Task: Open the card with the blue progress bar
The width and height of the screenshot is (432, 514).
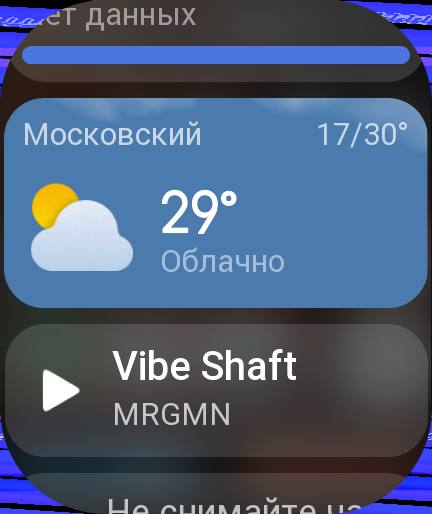Action: 216,40
